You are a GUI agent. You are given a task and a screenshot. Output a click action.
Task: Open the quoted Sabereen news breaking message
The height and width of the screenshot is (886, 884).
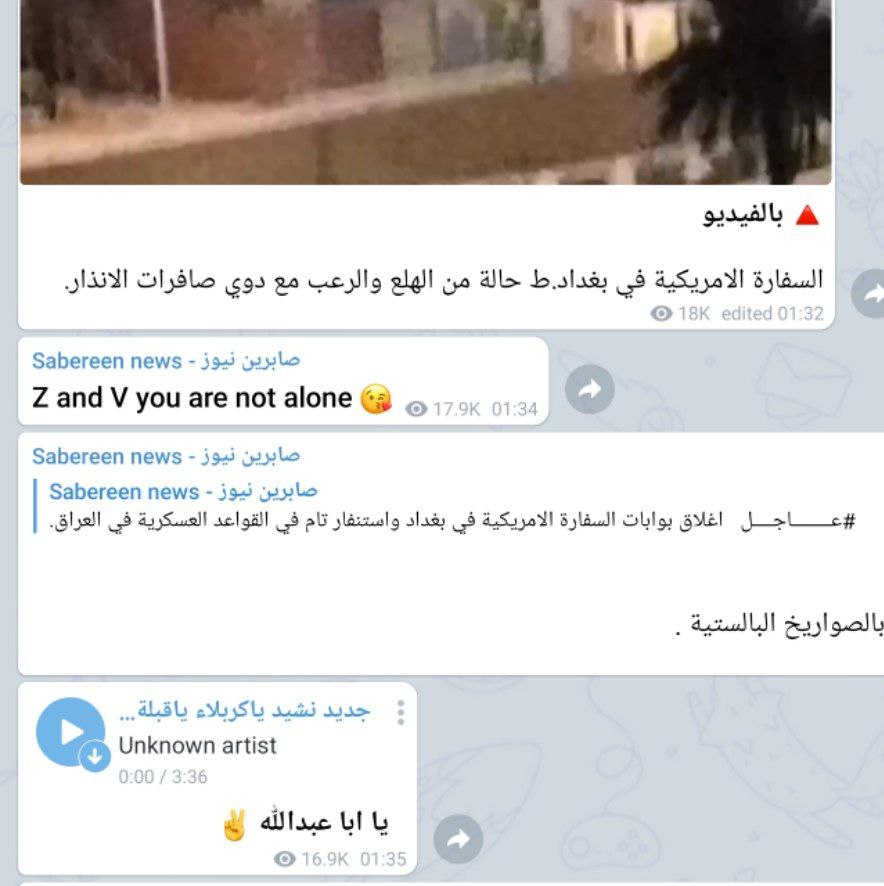[450, 508]
